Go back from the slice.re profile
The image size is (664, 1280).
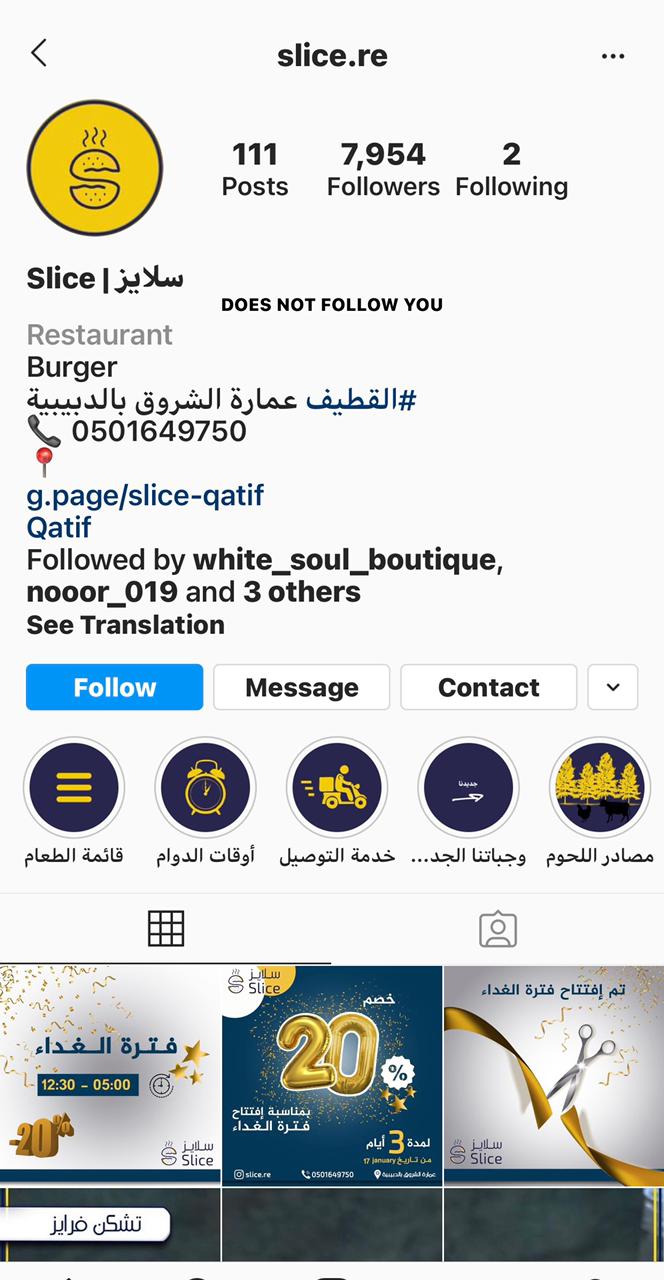tap(39, 54)
